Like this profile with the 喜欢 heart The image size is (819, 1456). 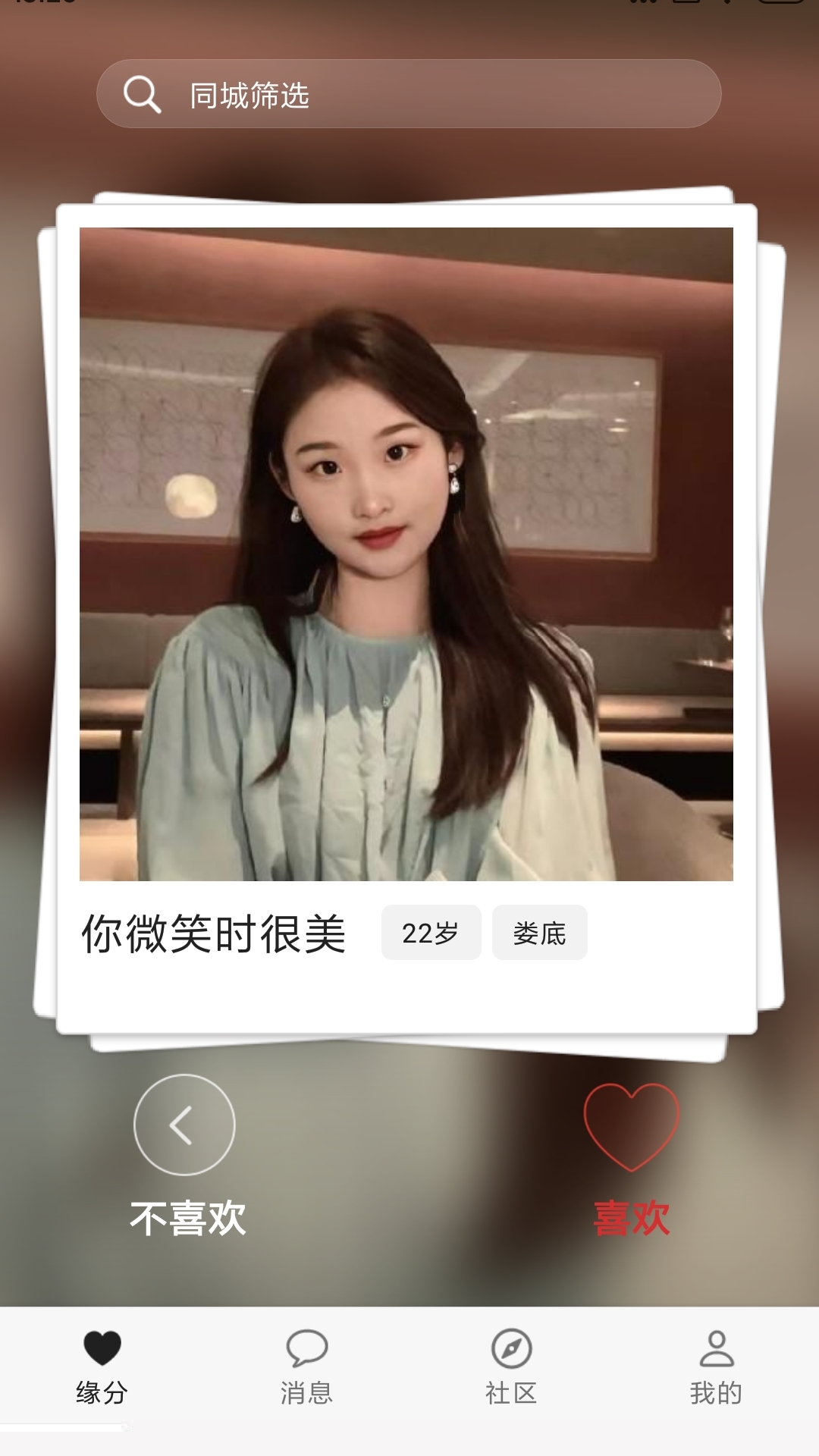pos(631,1127)
